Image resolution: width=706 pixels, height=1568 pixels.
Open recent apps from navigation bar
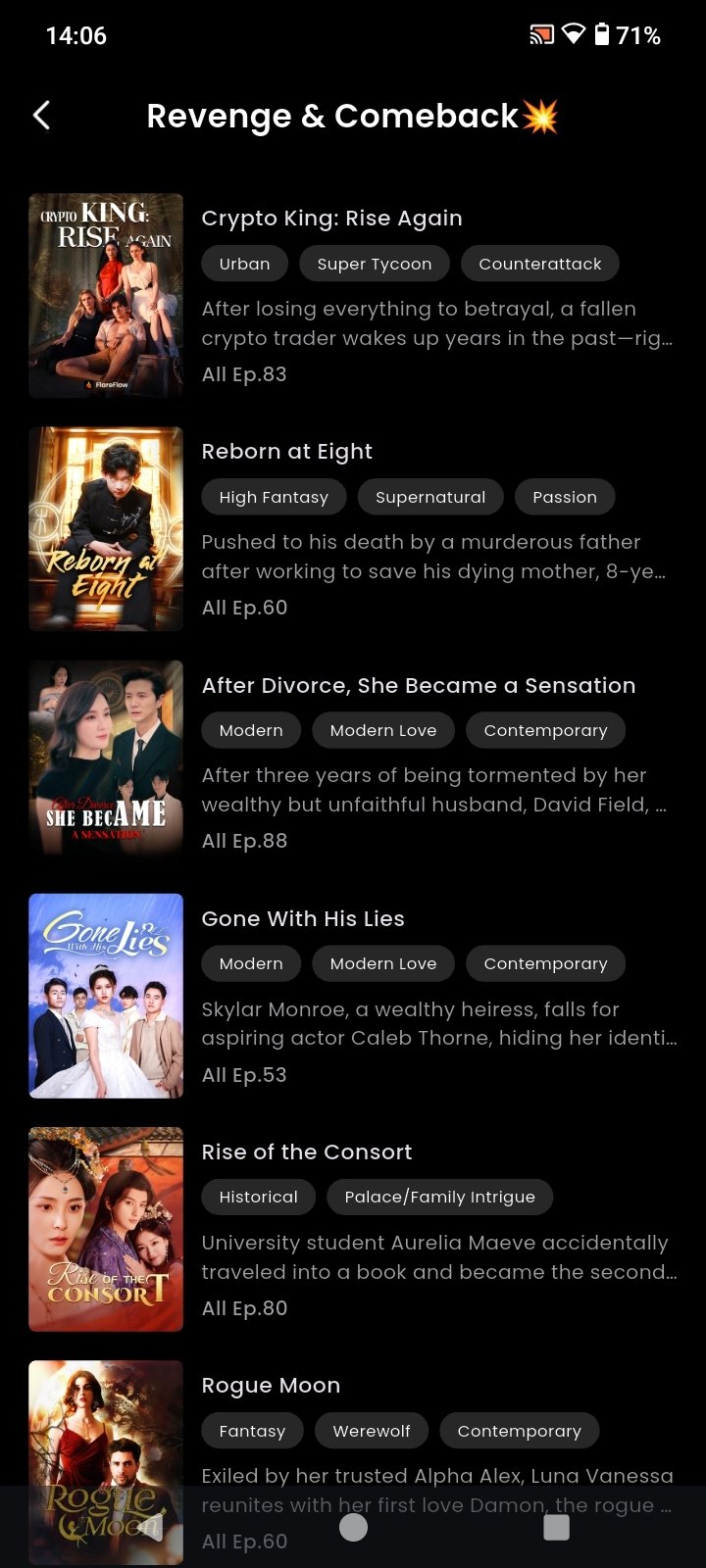click(556, 1527)
